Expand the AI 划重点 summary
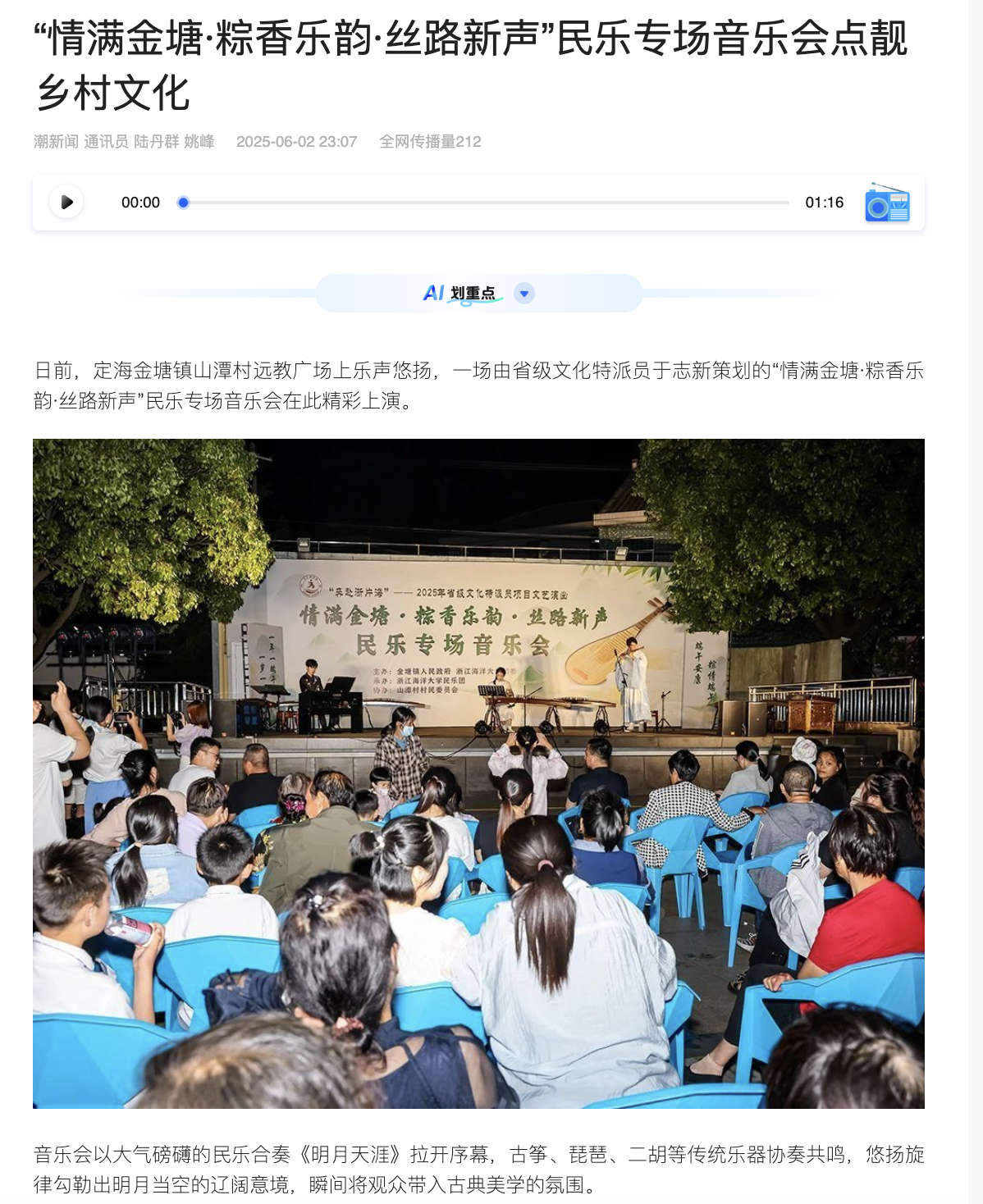 pos(524,294)
